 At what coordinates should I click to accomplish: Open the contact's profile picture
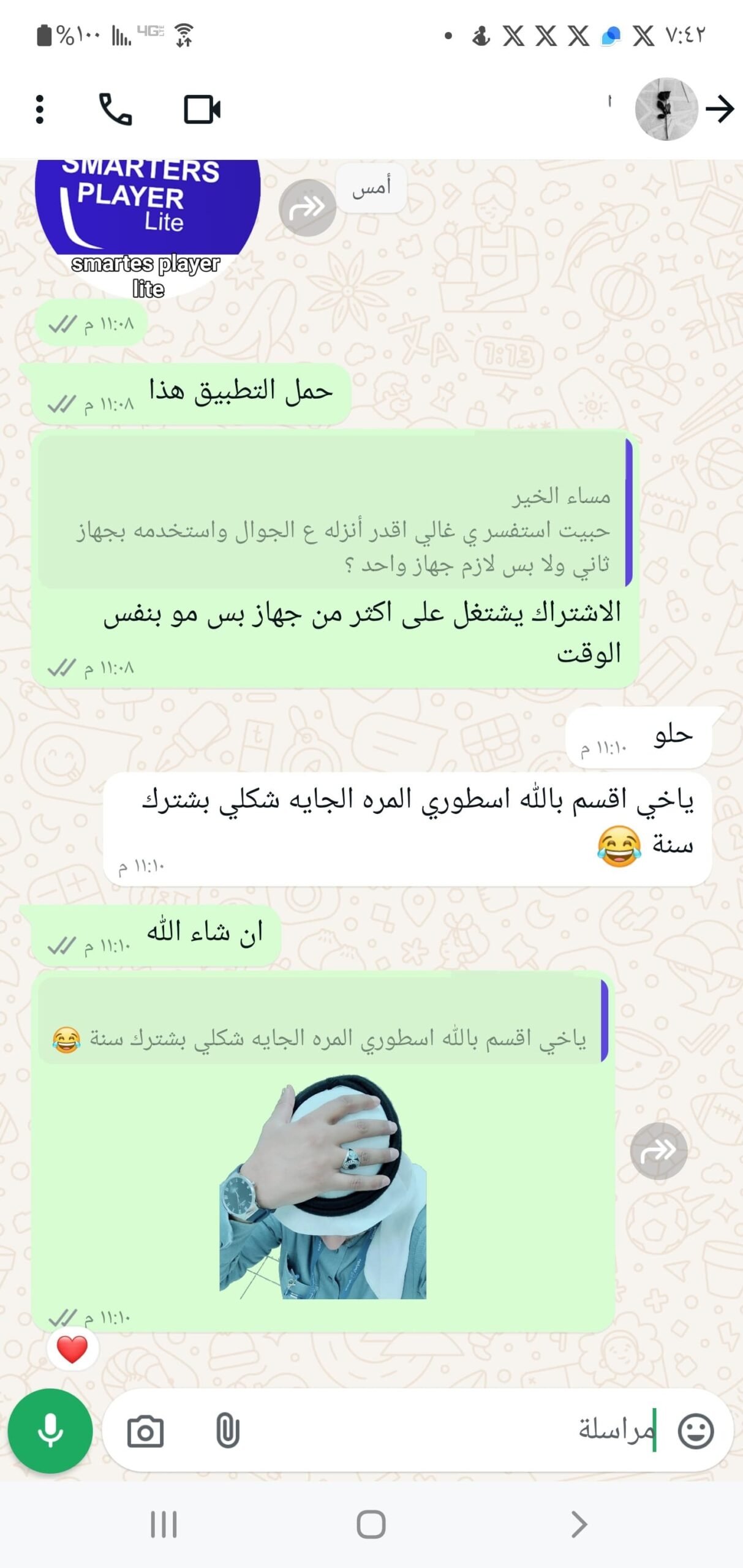point(666,110)
